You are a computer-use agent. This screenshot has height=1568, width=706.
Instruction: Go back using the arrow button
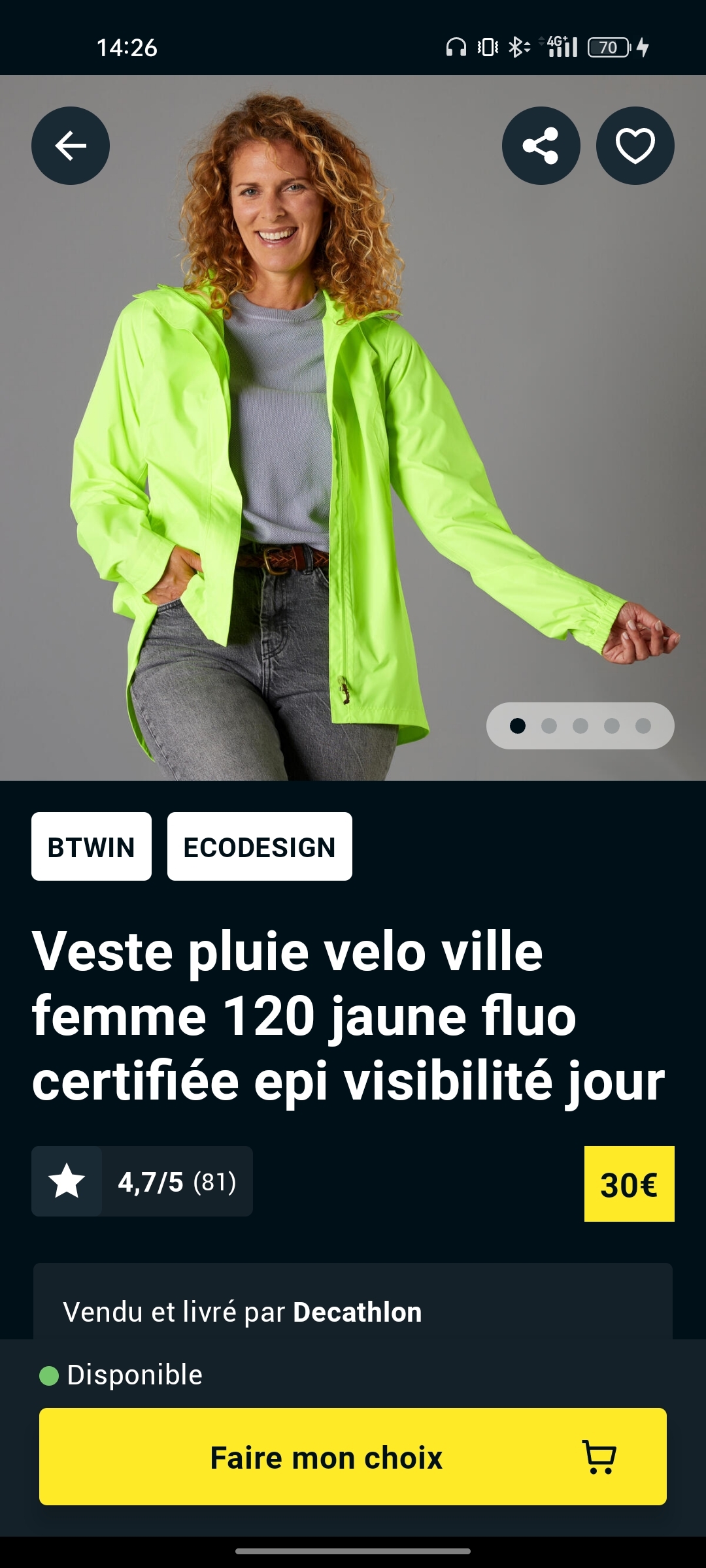[x=71, y=145]
